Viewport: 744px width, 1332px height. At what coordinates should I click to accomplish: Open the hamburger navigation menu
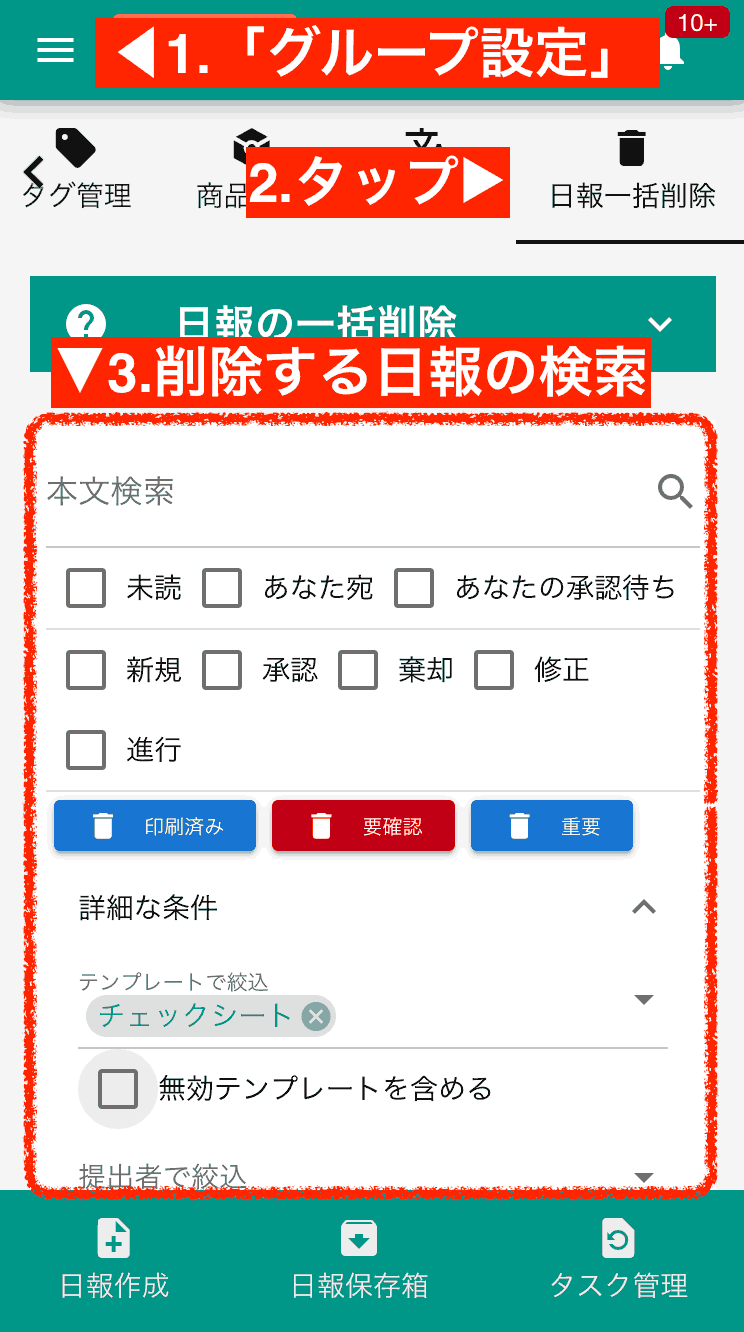pyautogui.click(x=55, y=49)
